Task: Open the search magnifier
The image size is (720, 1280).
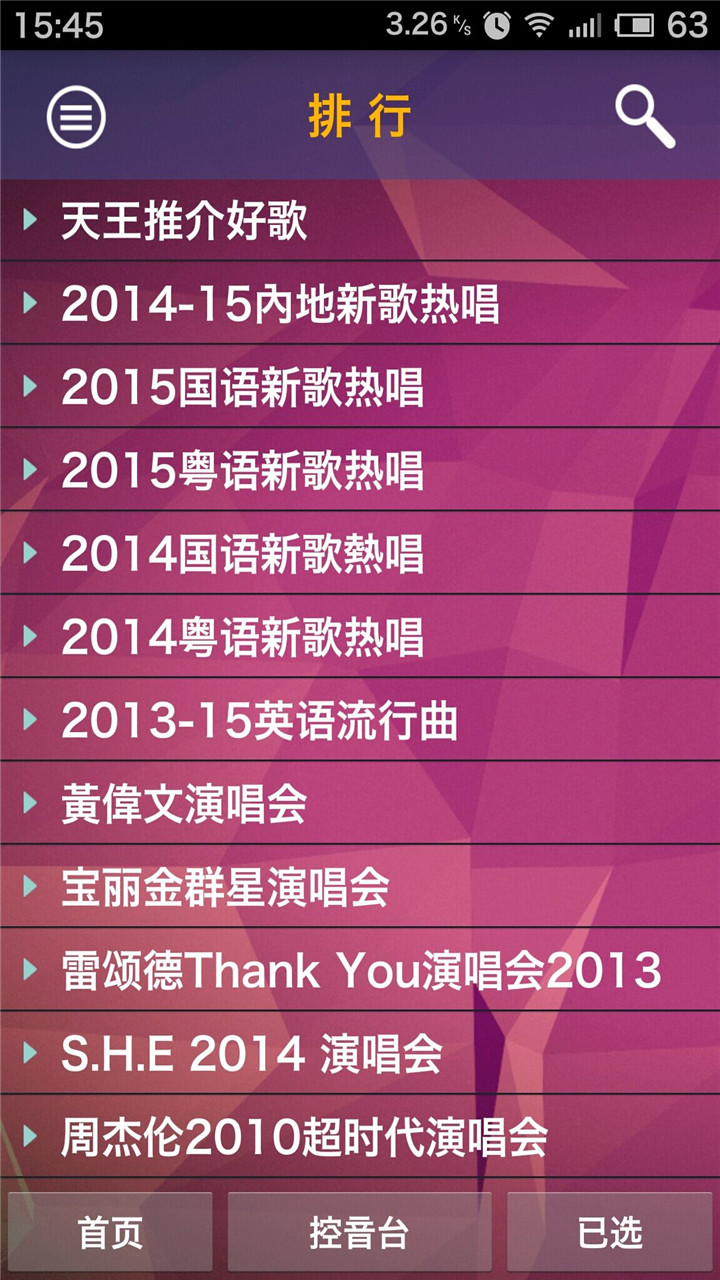Action: [x=644, y=117]
